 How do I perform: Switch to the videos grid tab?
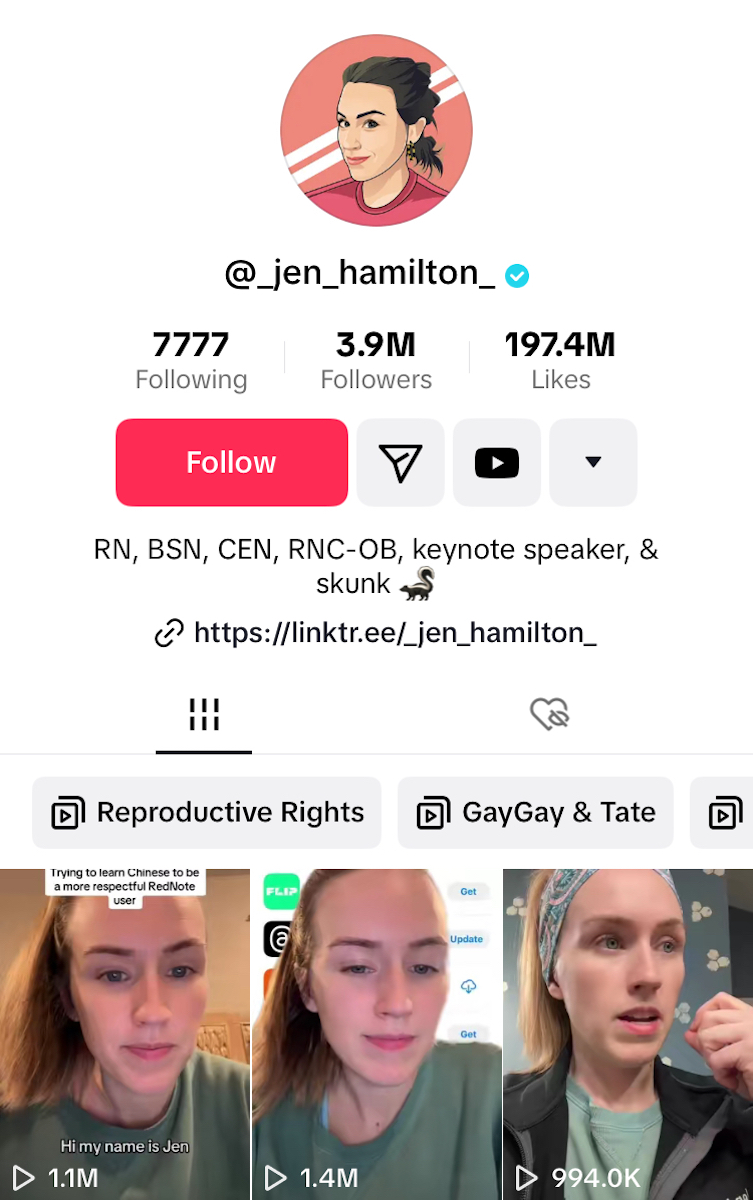(x=204, y=715)
